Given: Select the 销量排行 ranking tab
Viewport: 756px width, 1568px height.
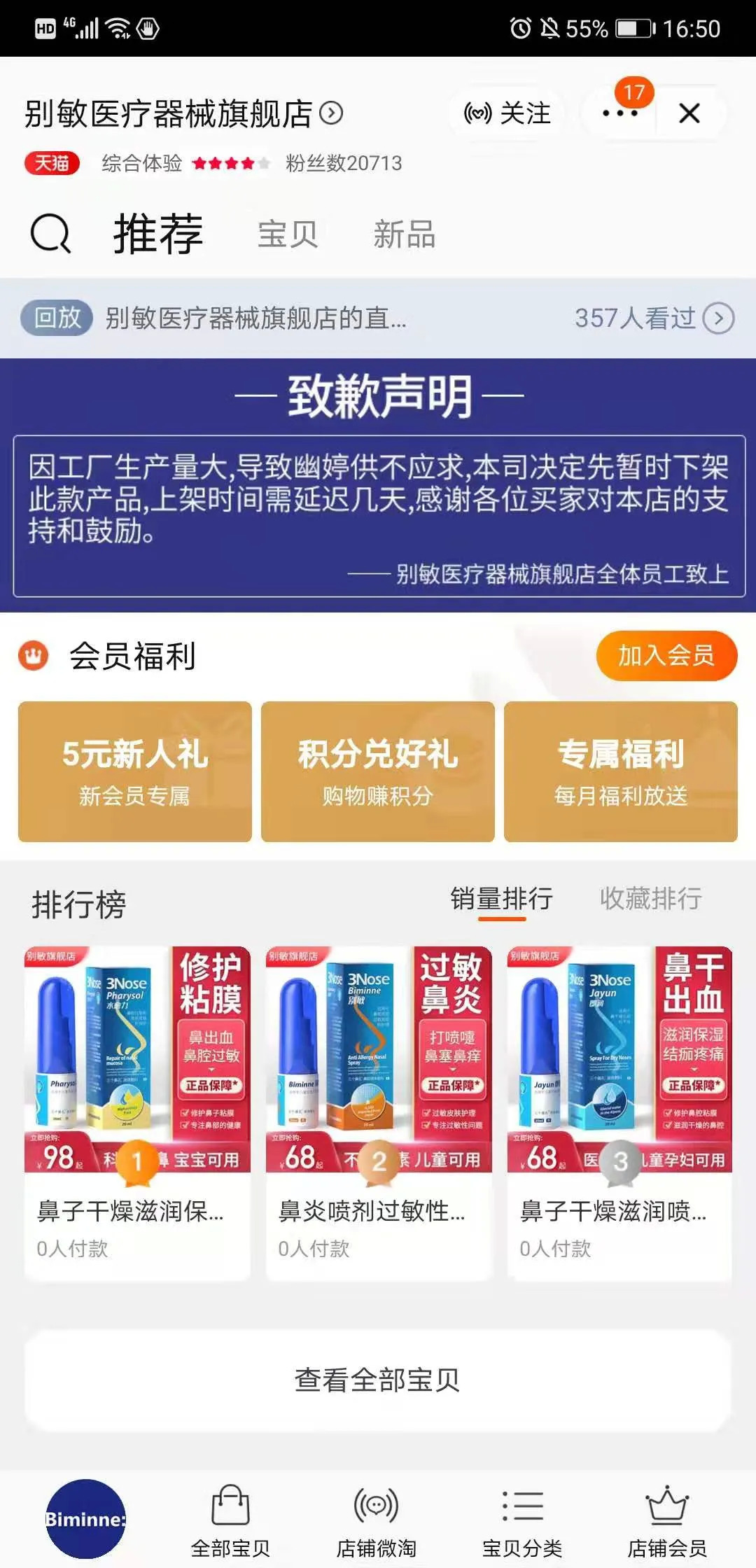Looking at the screenshot, I should click(501, 899).
